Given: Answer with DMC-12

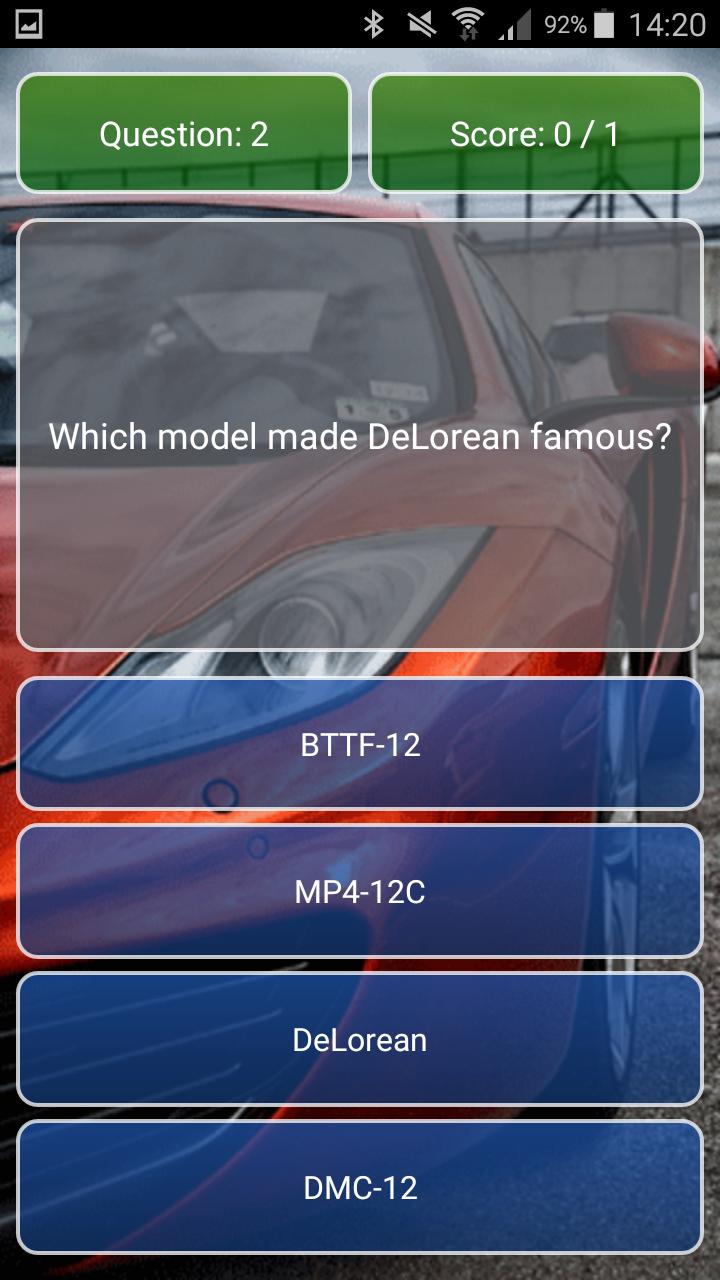Looking at the screenshot, I should click(x=360, y=1187).
